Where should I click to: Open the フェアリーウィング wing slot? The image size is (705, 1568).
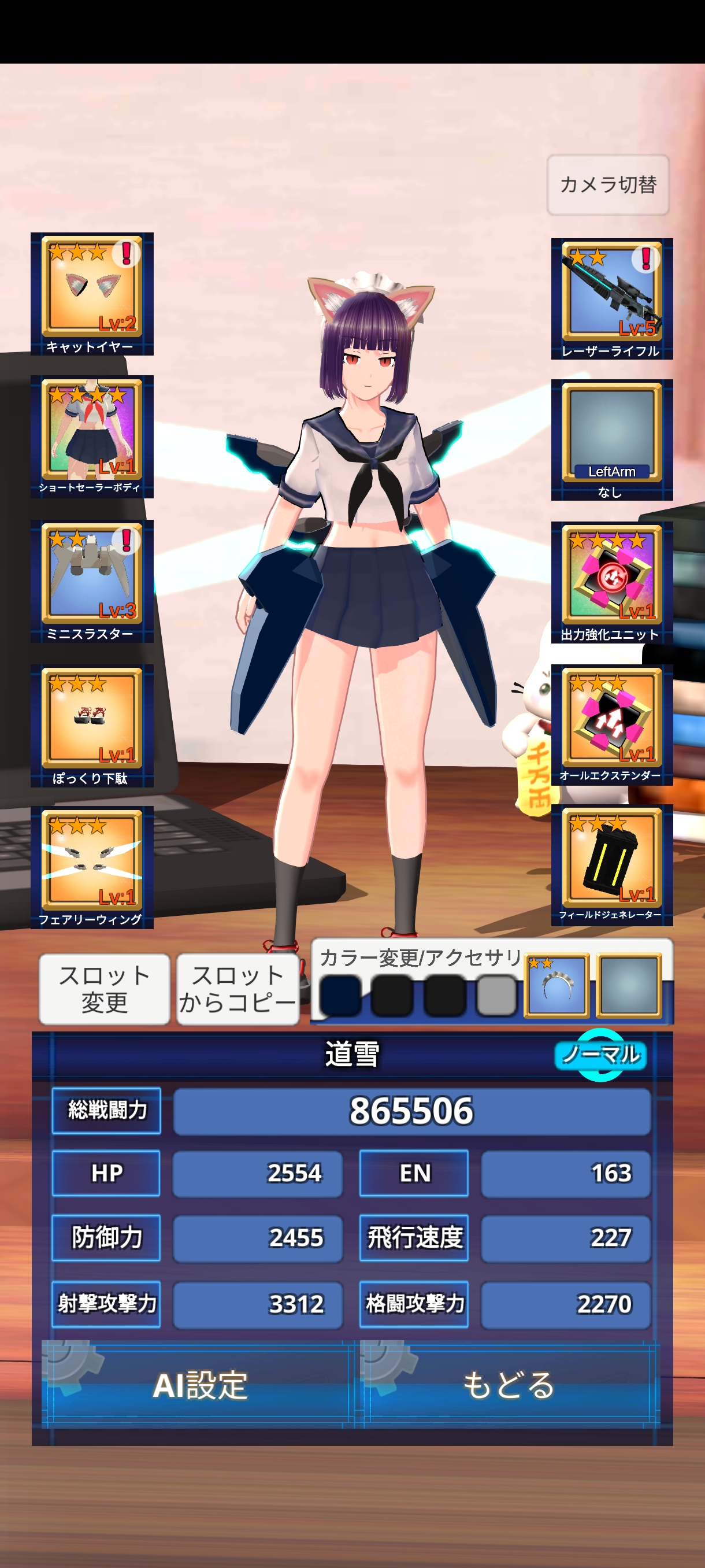click(92, 867)
